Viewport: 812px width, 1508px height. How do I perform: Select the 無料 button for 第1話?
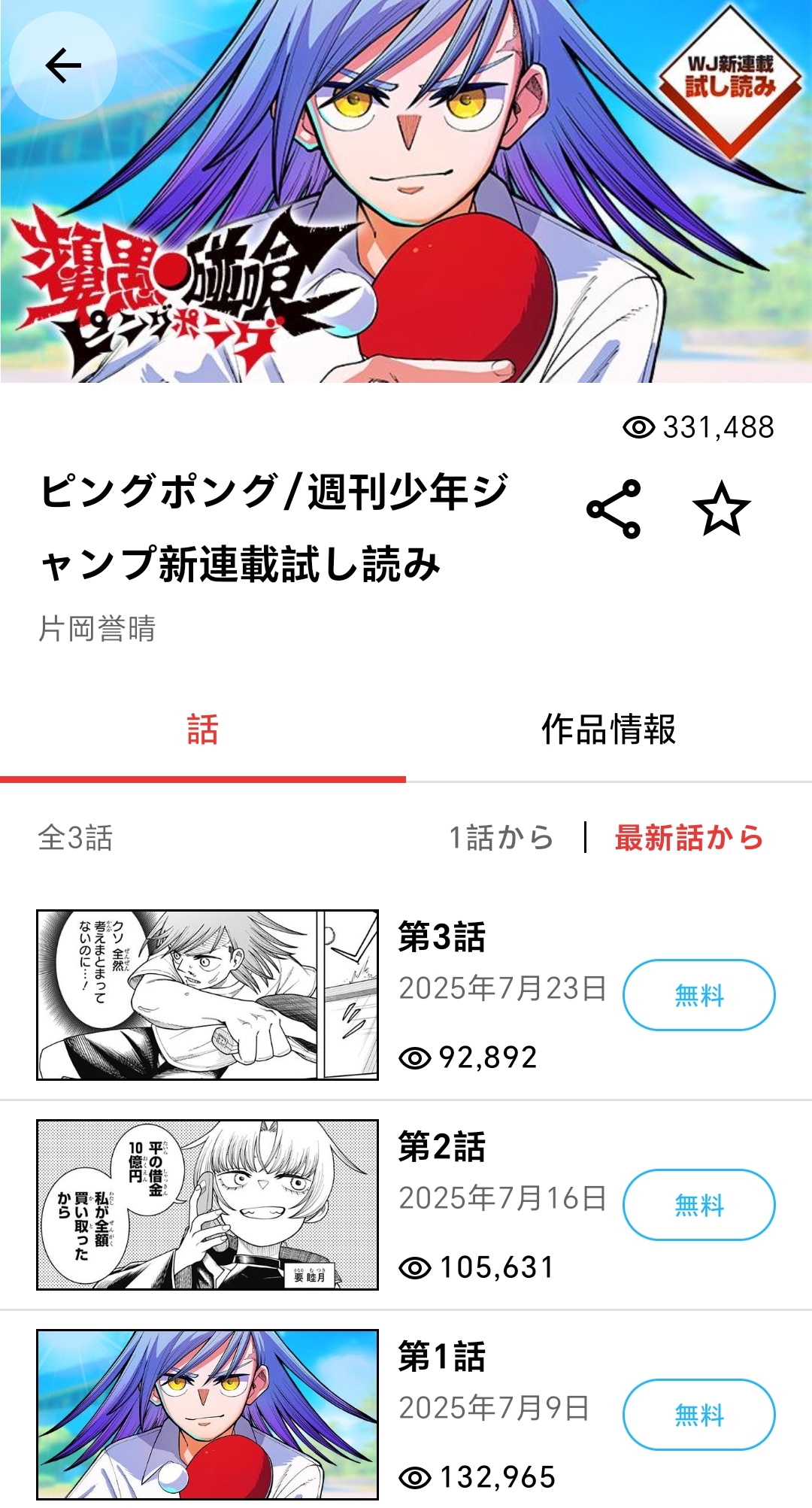(x=698, y=1415)
